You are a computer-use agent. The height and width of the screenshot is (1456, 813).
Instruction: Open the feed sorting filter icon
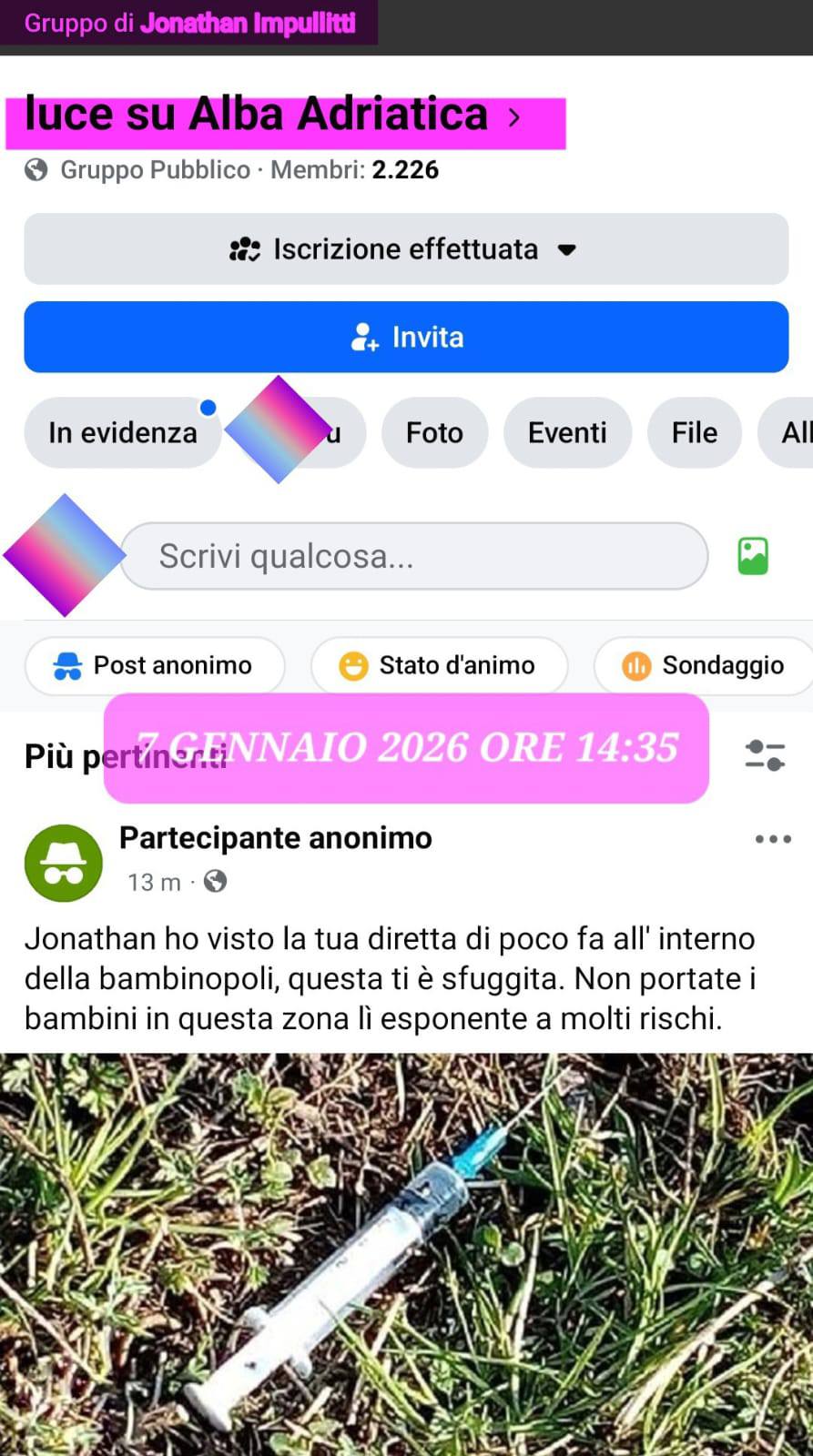[765, 755]
